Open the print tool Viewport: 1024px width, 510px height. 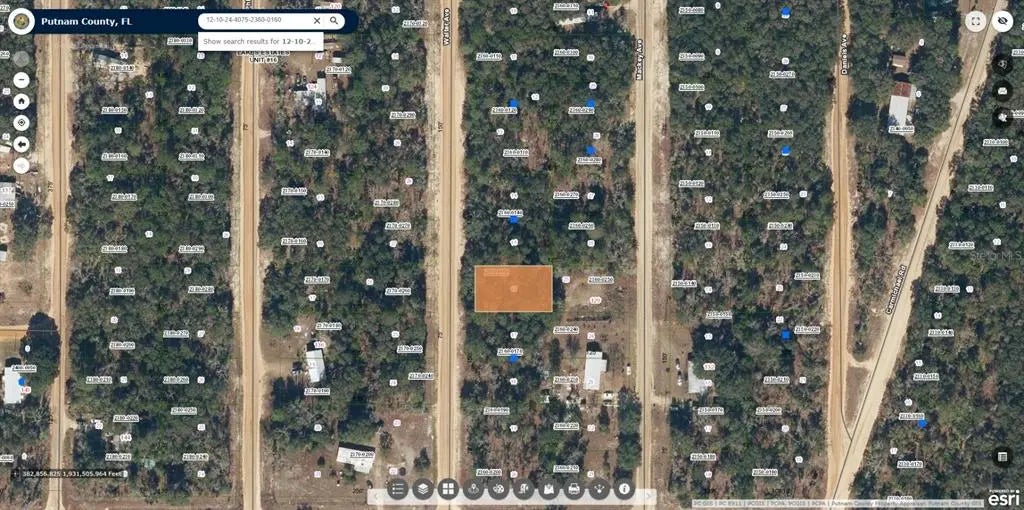tap(574, 489)
